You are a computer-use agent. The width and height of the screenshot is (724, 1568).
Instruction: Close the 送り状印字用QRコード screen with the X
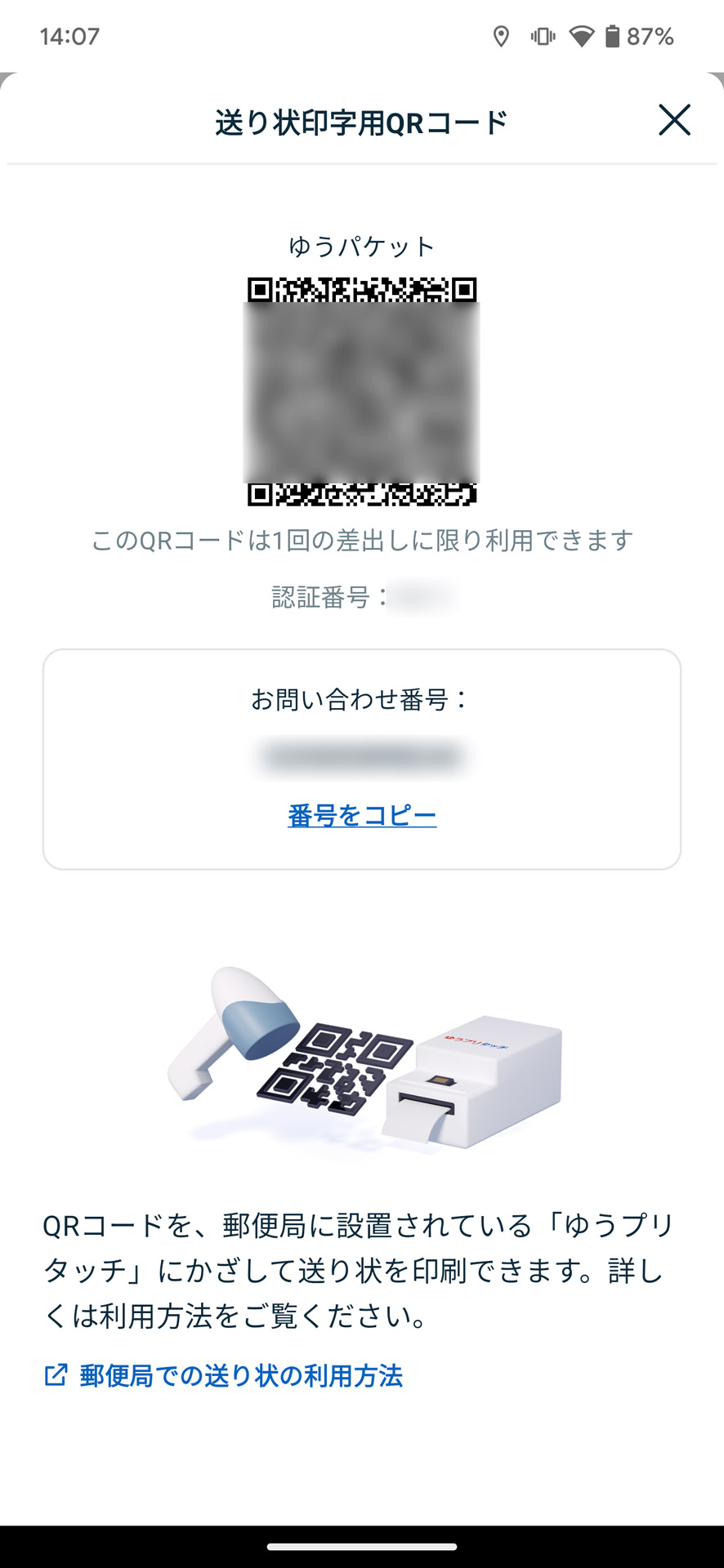pyautogui.click(x=675, y=120)
